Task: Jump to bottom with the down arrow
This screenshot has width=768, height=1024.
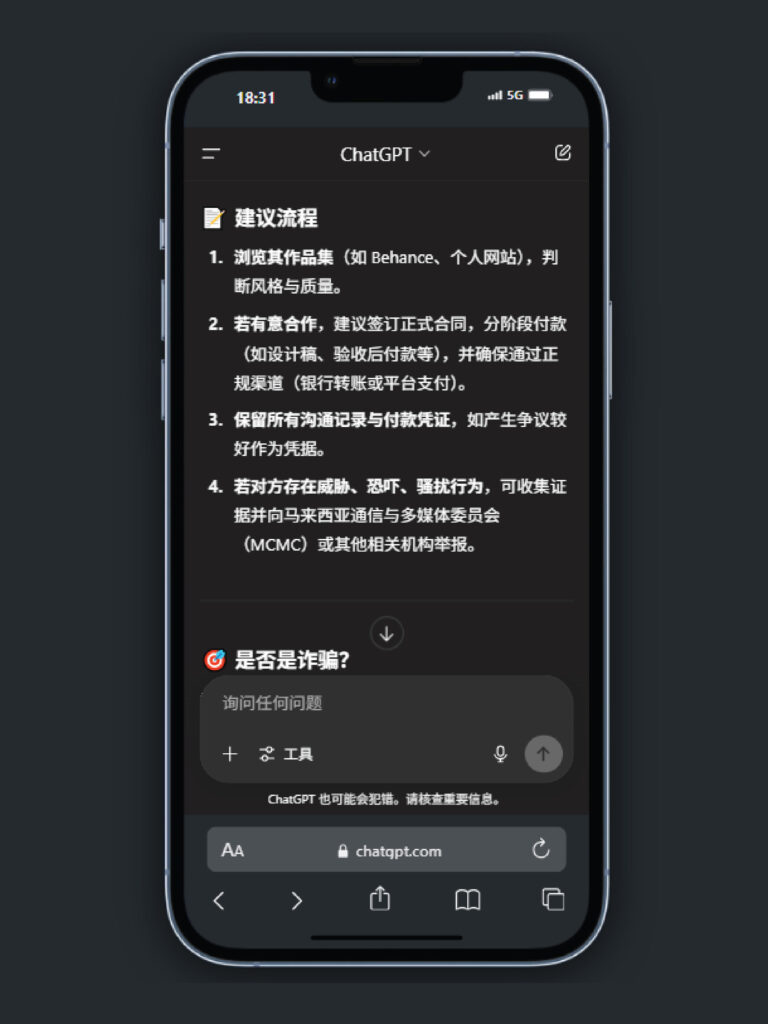Action: pyautogui.click(x=387, y=633)
